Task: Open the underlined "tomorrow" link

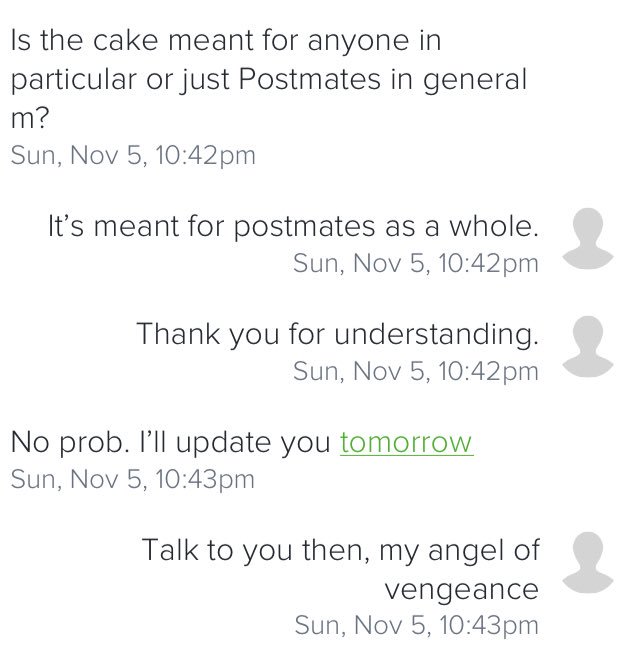Action: 406,442
